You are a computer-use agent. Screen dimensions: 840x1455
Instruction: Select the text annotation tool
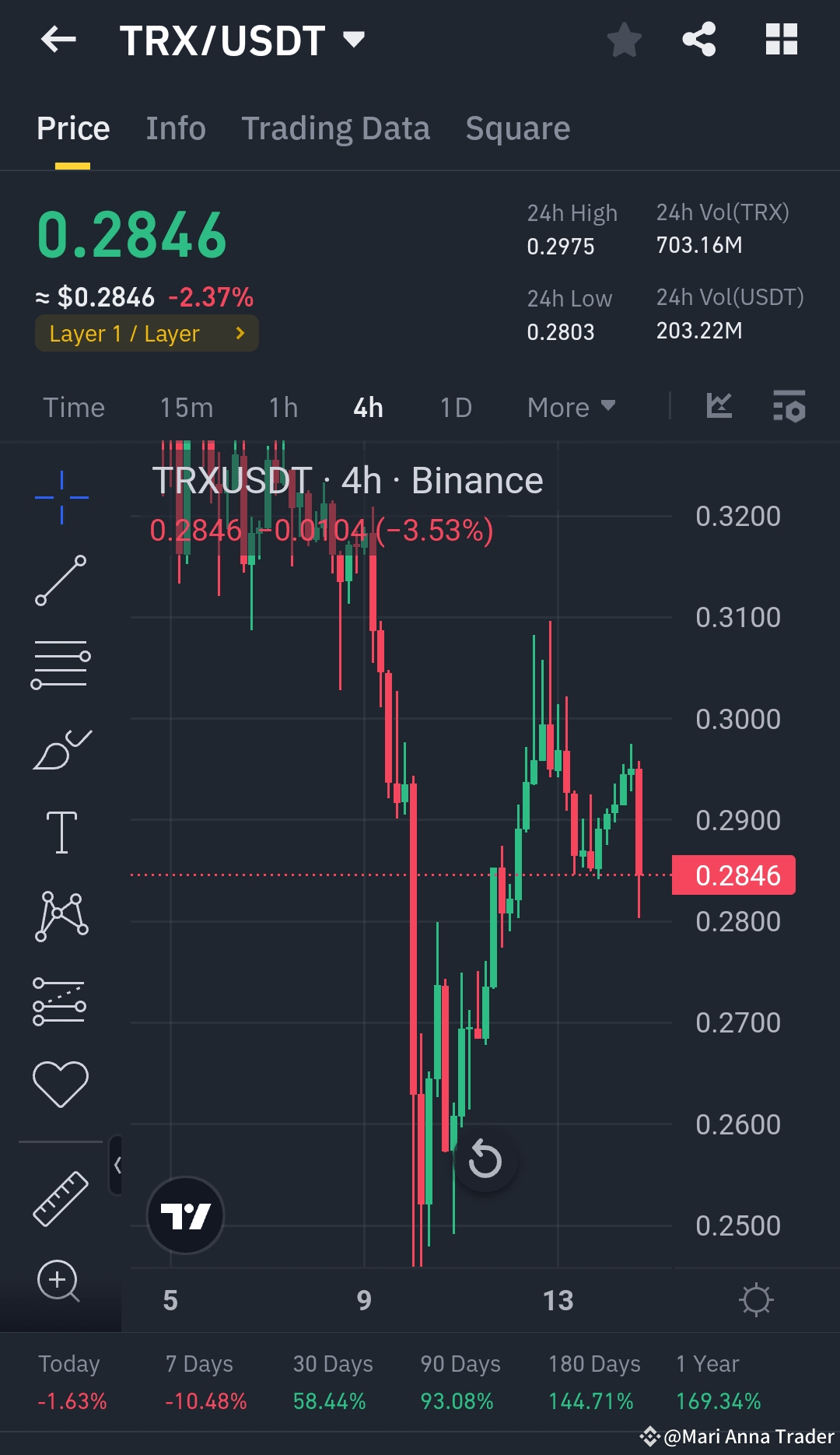point(61,830)
